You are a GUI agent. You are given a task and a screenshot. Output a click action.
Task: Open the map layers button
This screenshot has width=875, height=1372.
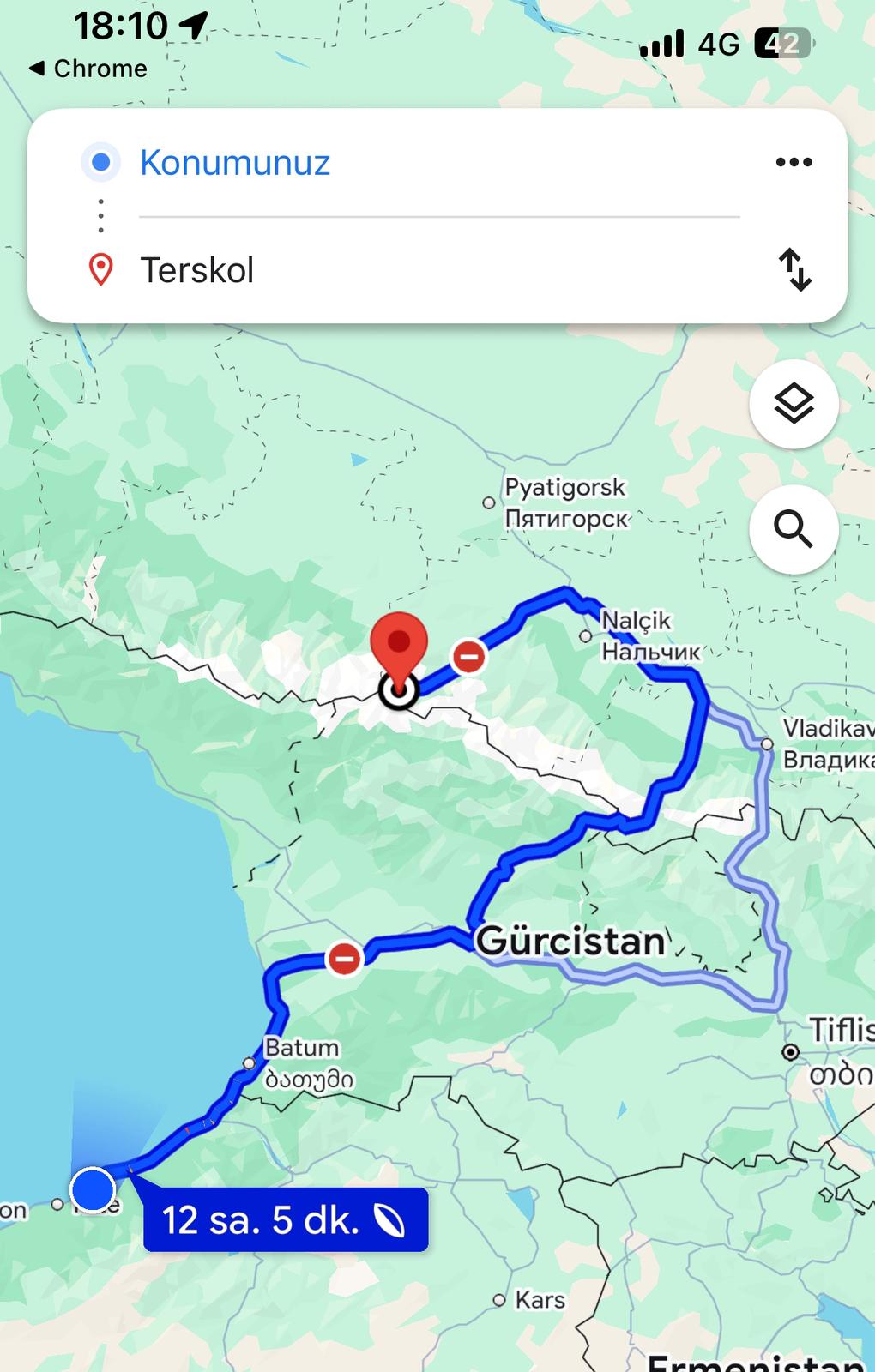(x=794, y=403)
